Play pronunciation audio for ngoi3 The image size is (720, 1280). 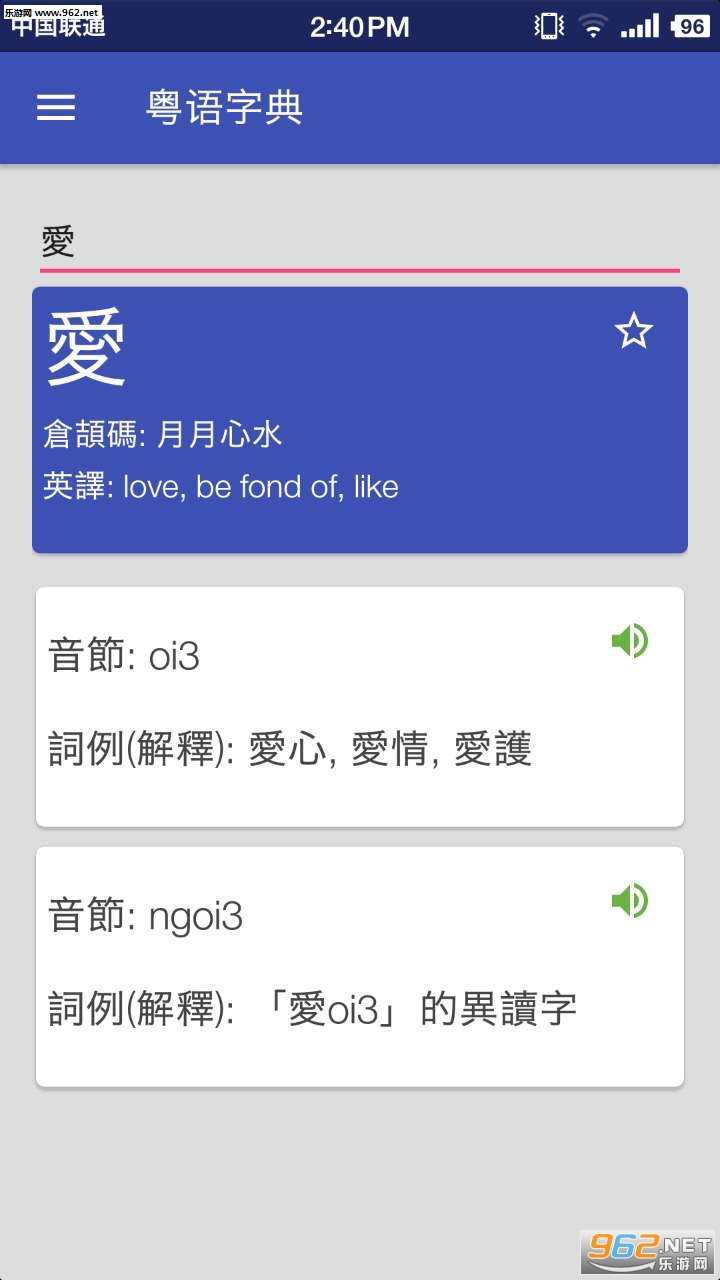pyautogui.click(x=630, y=900)
